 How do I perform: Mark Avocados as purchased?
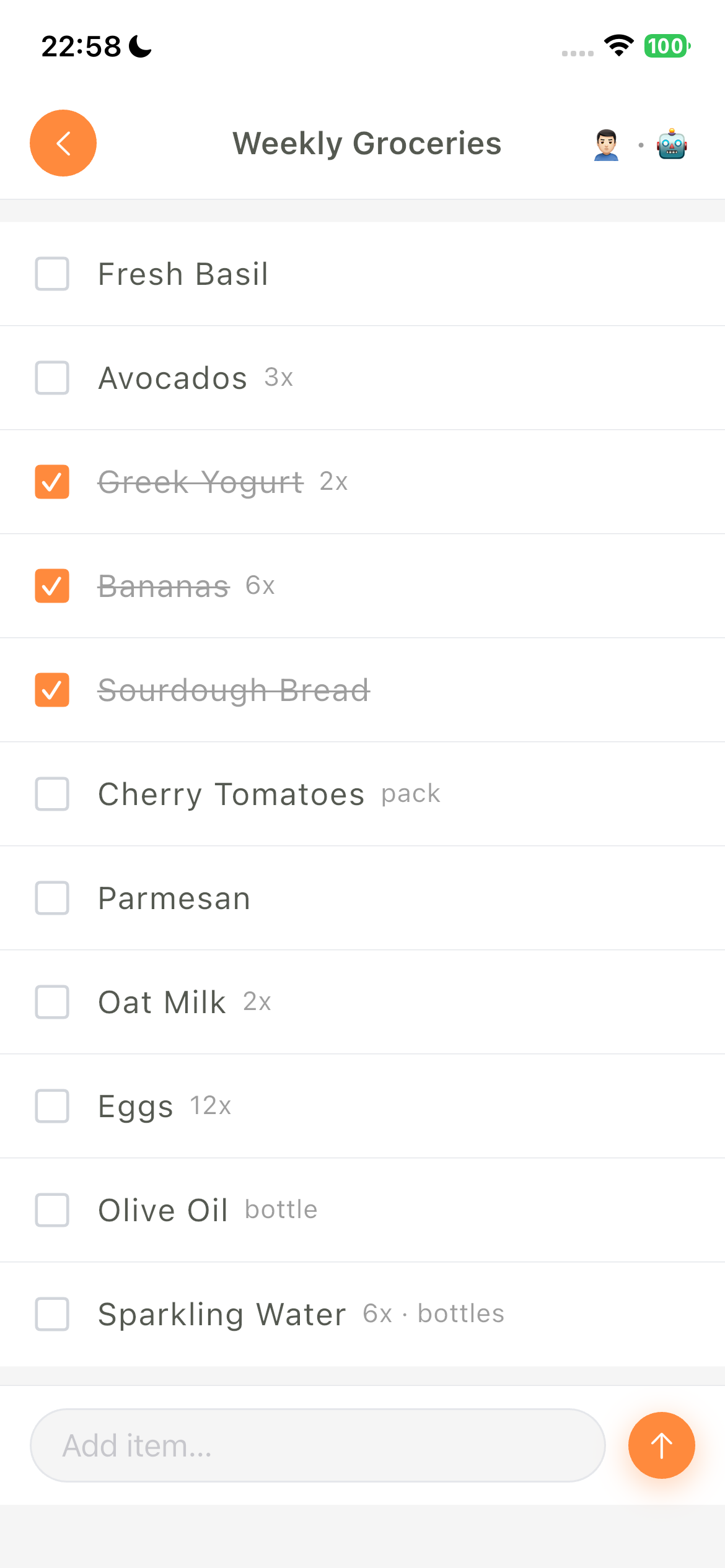click(x=51, y=378)
